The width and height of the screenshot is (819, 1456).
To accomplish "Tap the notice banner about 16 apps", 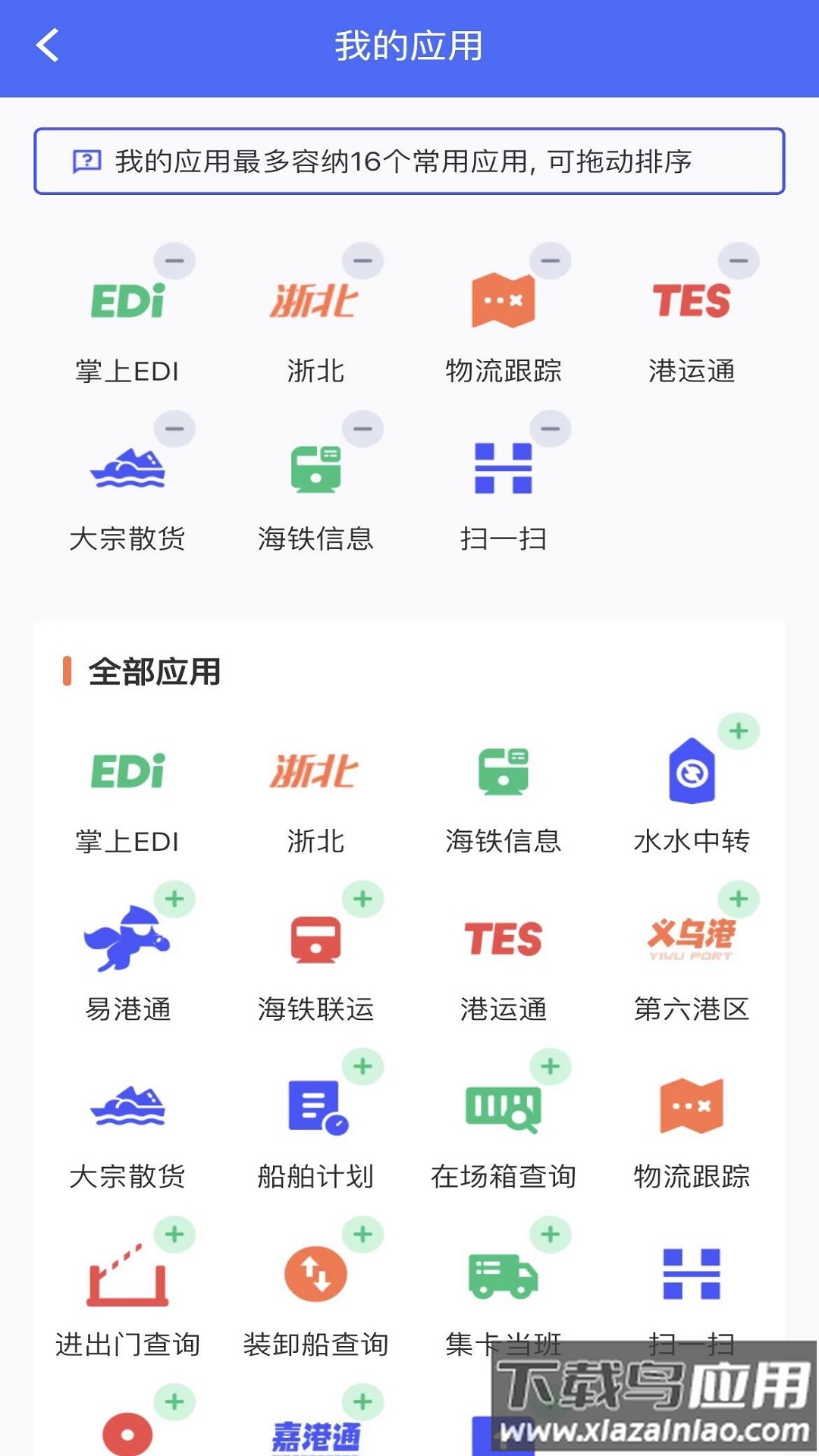I will point(409,161).
